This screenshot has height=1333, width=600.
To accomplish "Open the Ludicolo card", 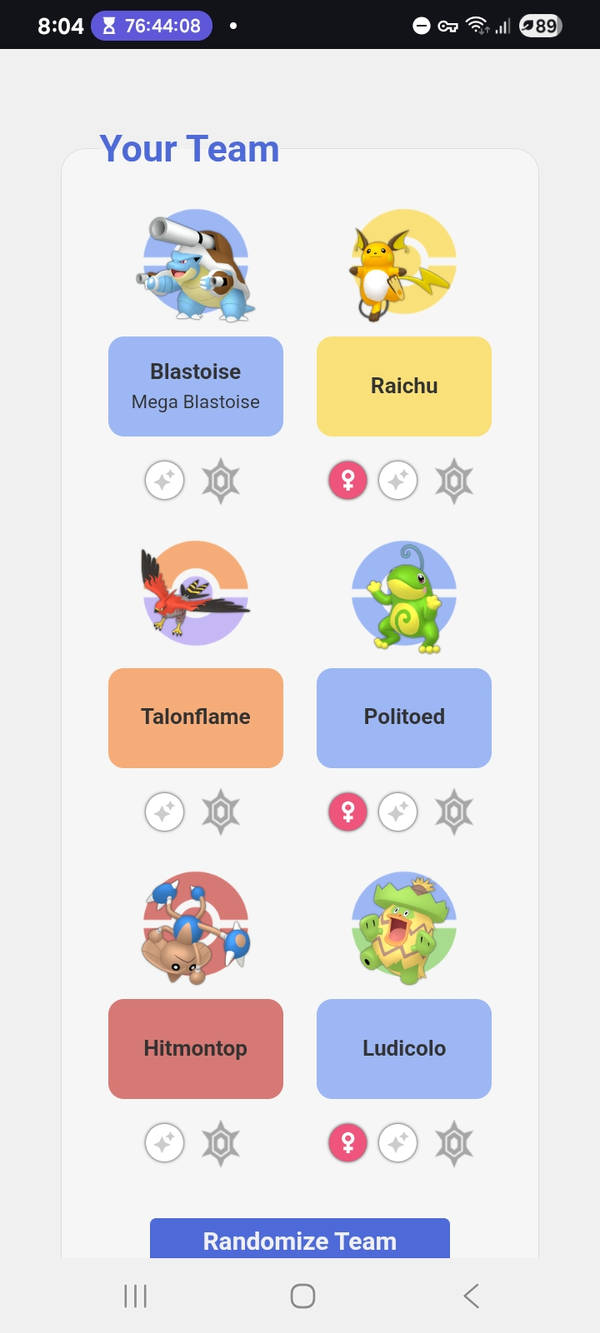I will pos(404,1048).
